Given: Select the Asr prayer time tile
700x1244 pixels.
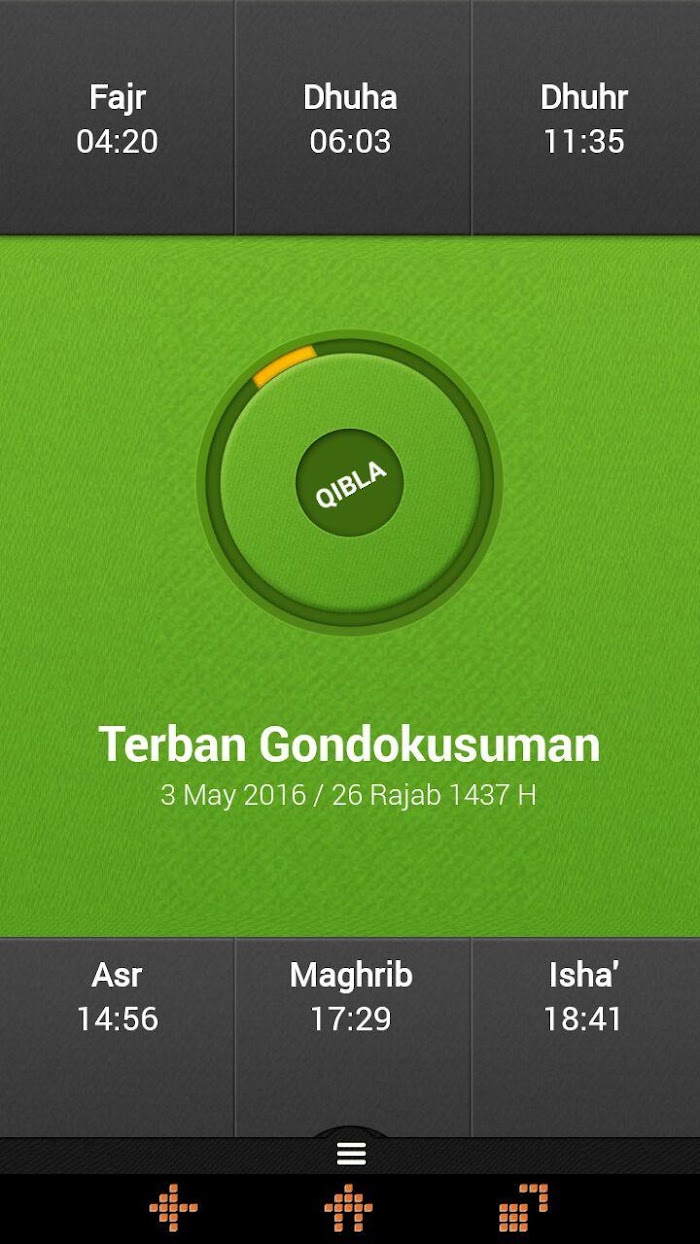Looking at the screenshot, I should tap(117, 1037).
